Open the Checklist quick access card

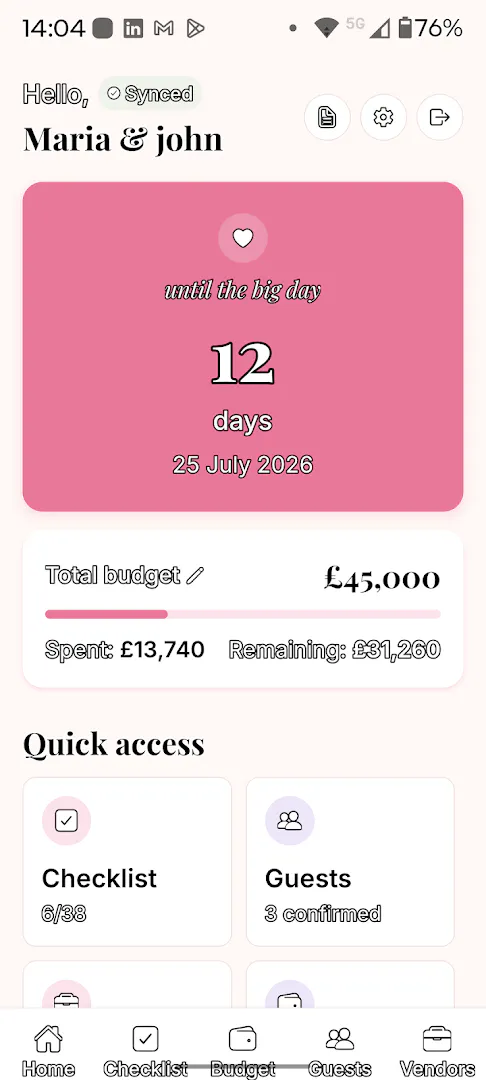(x=127, y=862)
